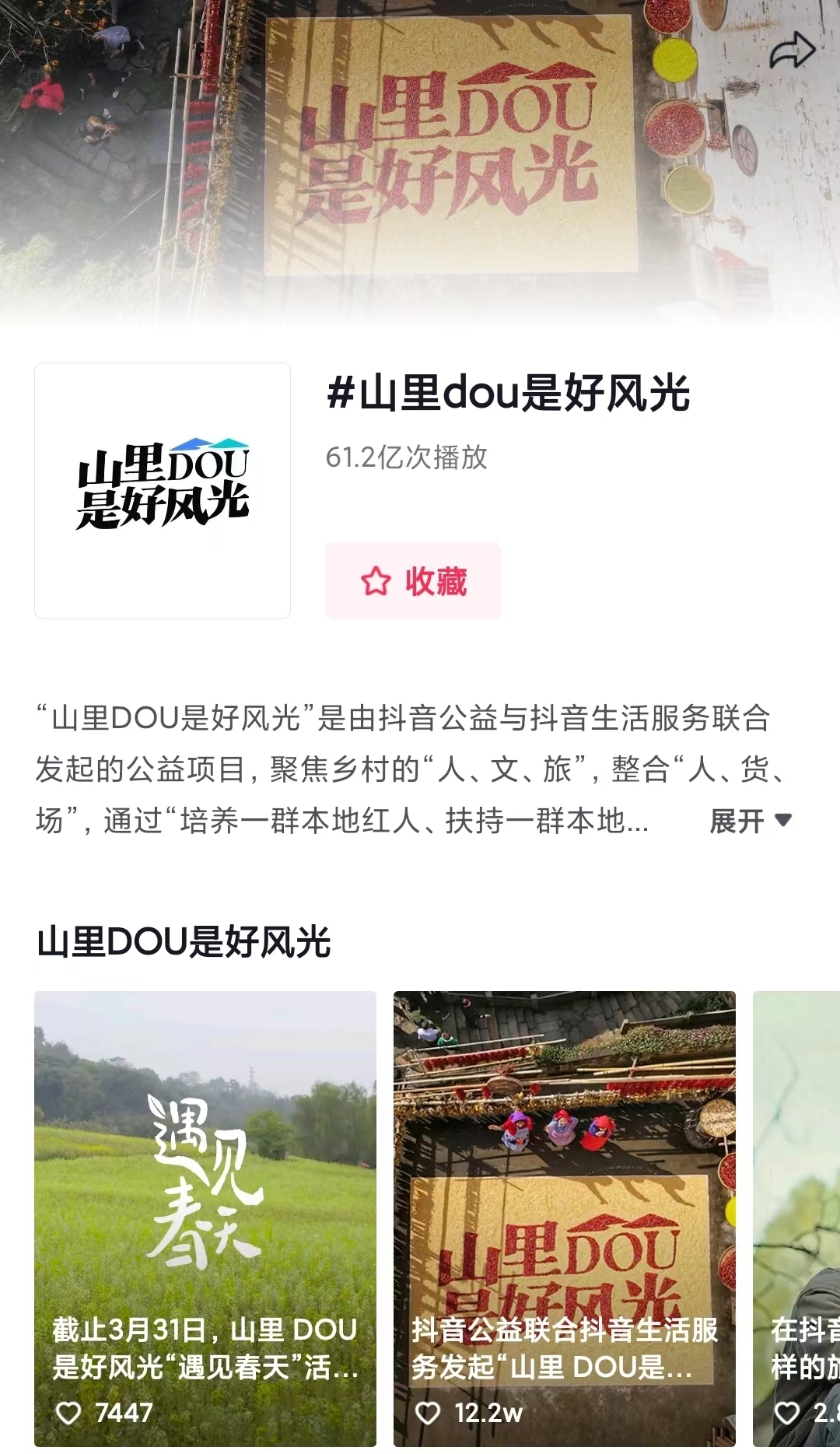
Task: Open the 遇见春天 video card
Action: 205,1218
